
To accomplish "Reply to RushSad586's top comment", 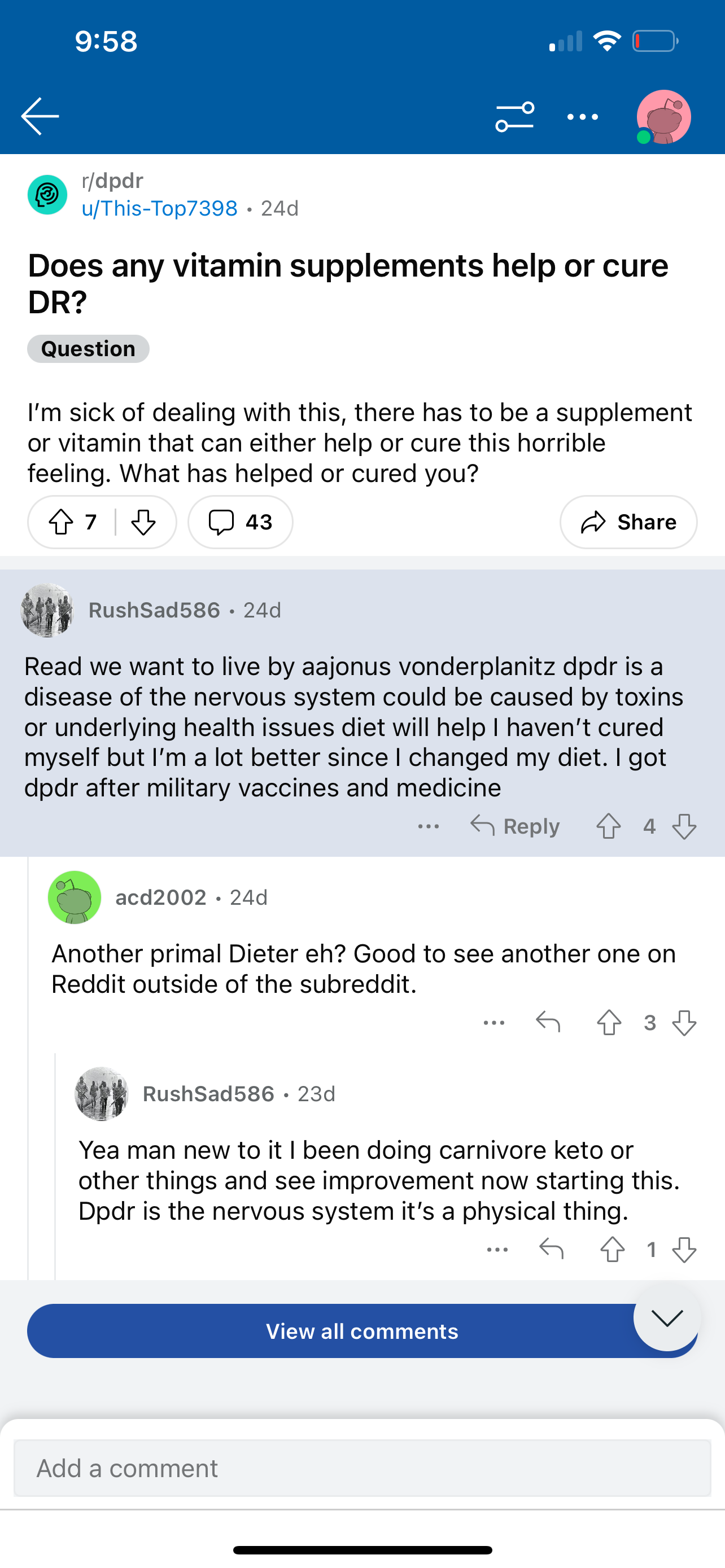I will point(515,826).
